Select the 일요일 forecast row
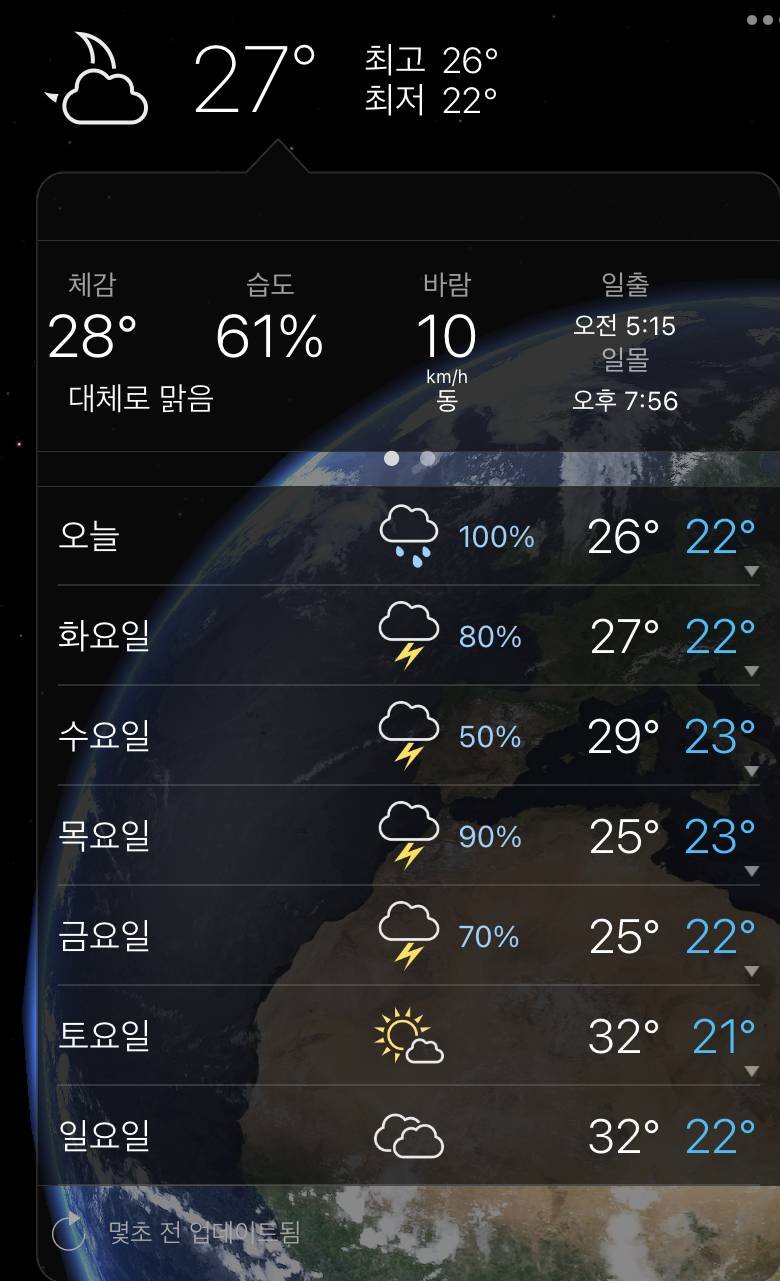Image resolution: width=780 pixels, height=1281 pixels. [x=400, y=1137]
